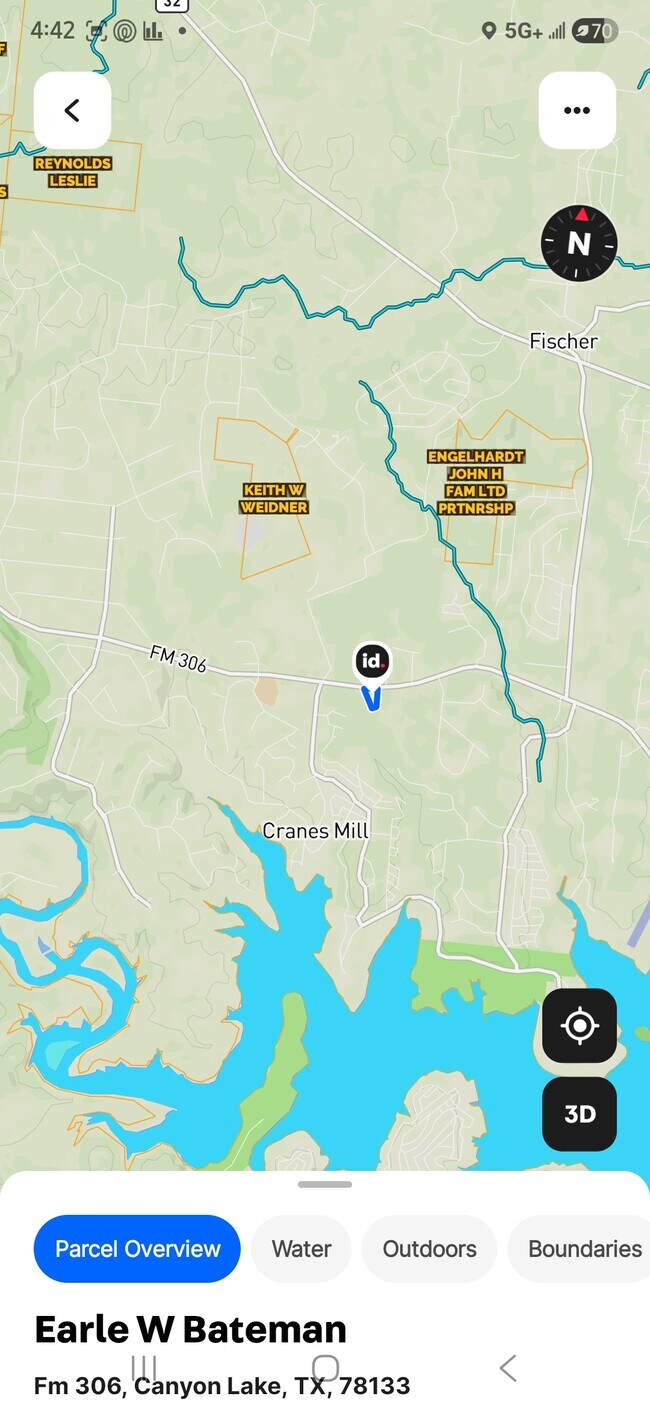The height and width of the screenshot is (1408, 650).
Task: Center map on my current location
Action: (579, 1026)
